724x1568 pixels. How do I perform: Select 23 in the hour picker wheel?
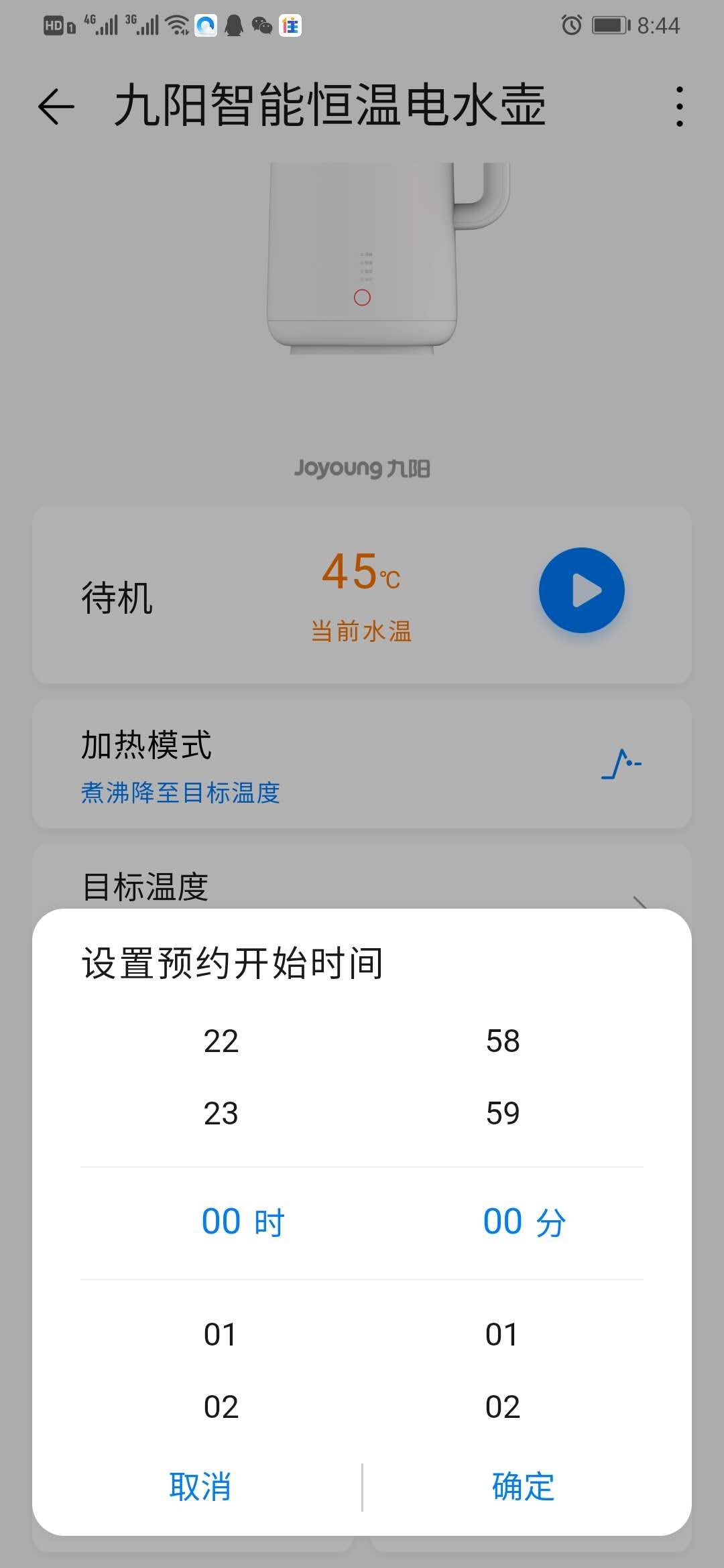coord(220,1114)
